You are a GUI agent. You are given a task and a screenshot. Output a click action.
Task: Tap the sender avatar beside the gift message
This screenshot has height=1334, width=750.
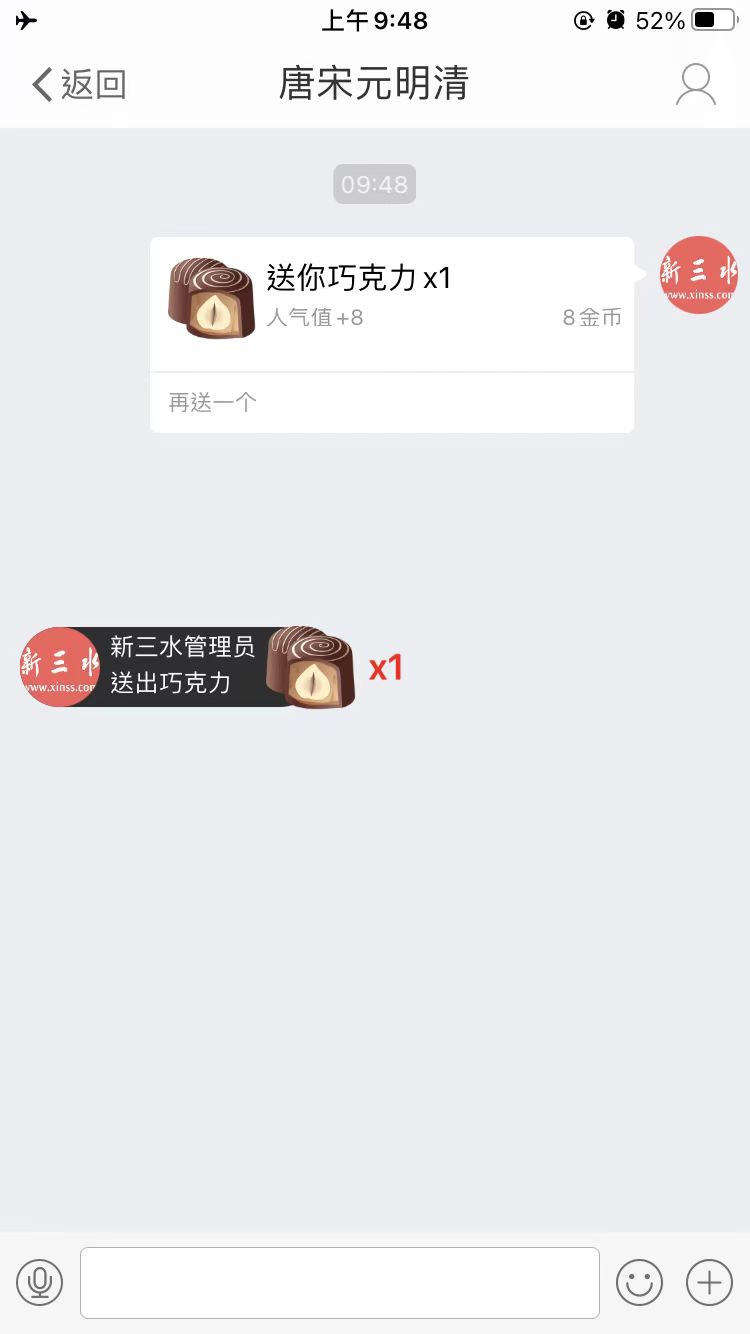tap(698, 275)
